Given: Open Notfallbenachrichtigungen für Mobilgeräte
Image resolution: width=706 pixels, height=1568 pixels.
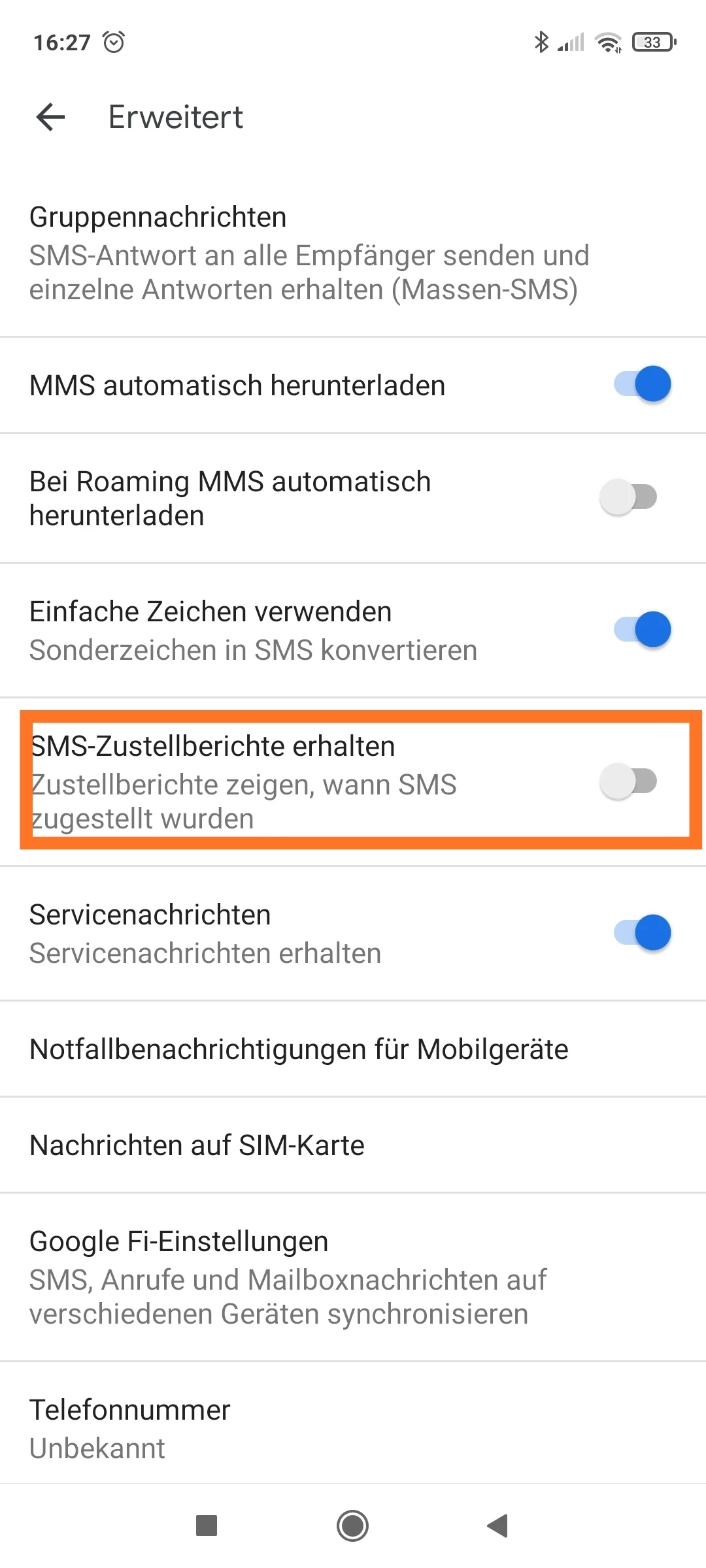Looking at the screenshot, I should coord(299,1049).
